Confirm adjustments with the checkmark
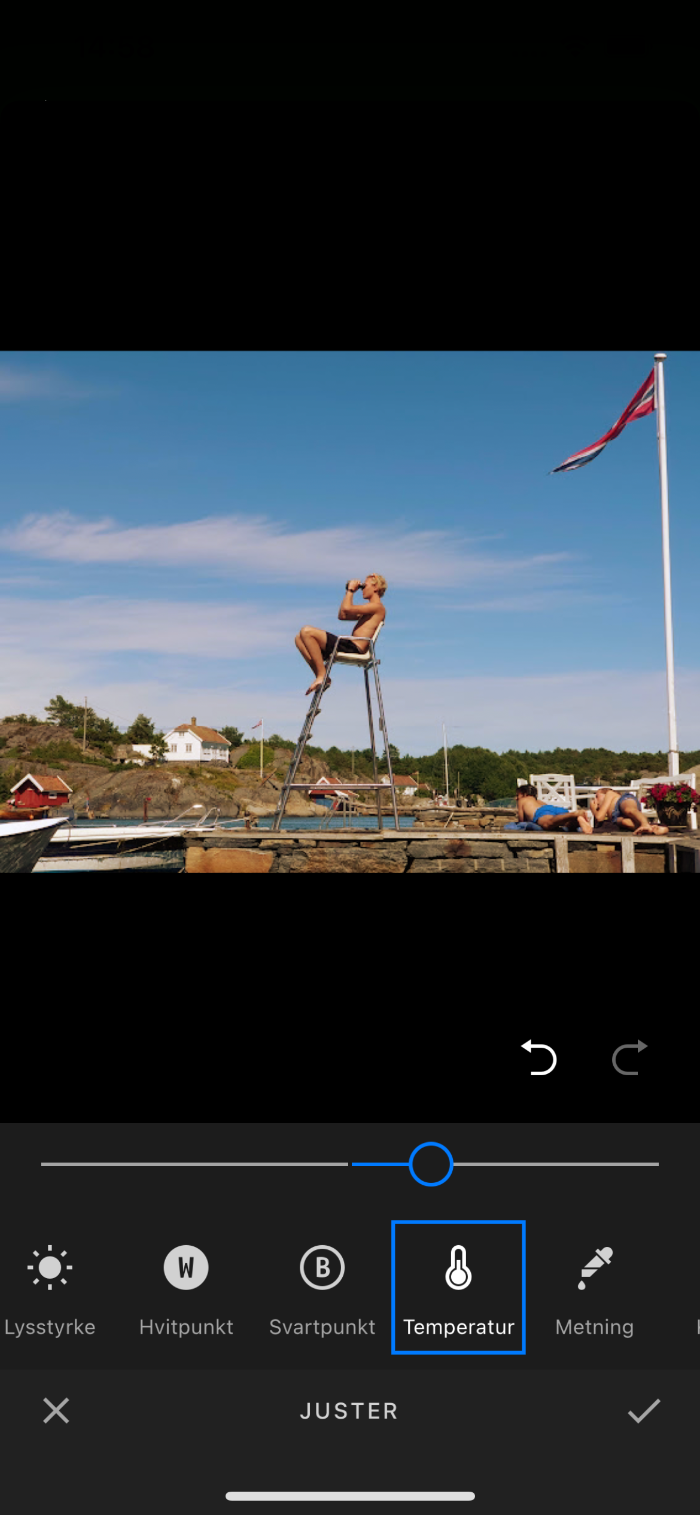700x1515 pixels. pyautogui.click(x=643, y=1411)
